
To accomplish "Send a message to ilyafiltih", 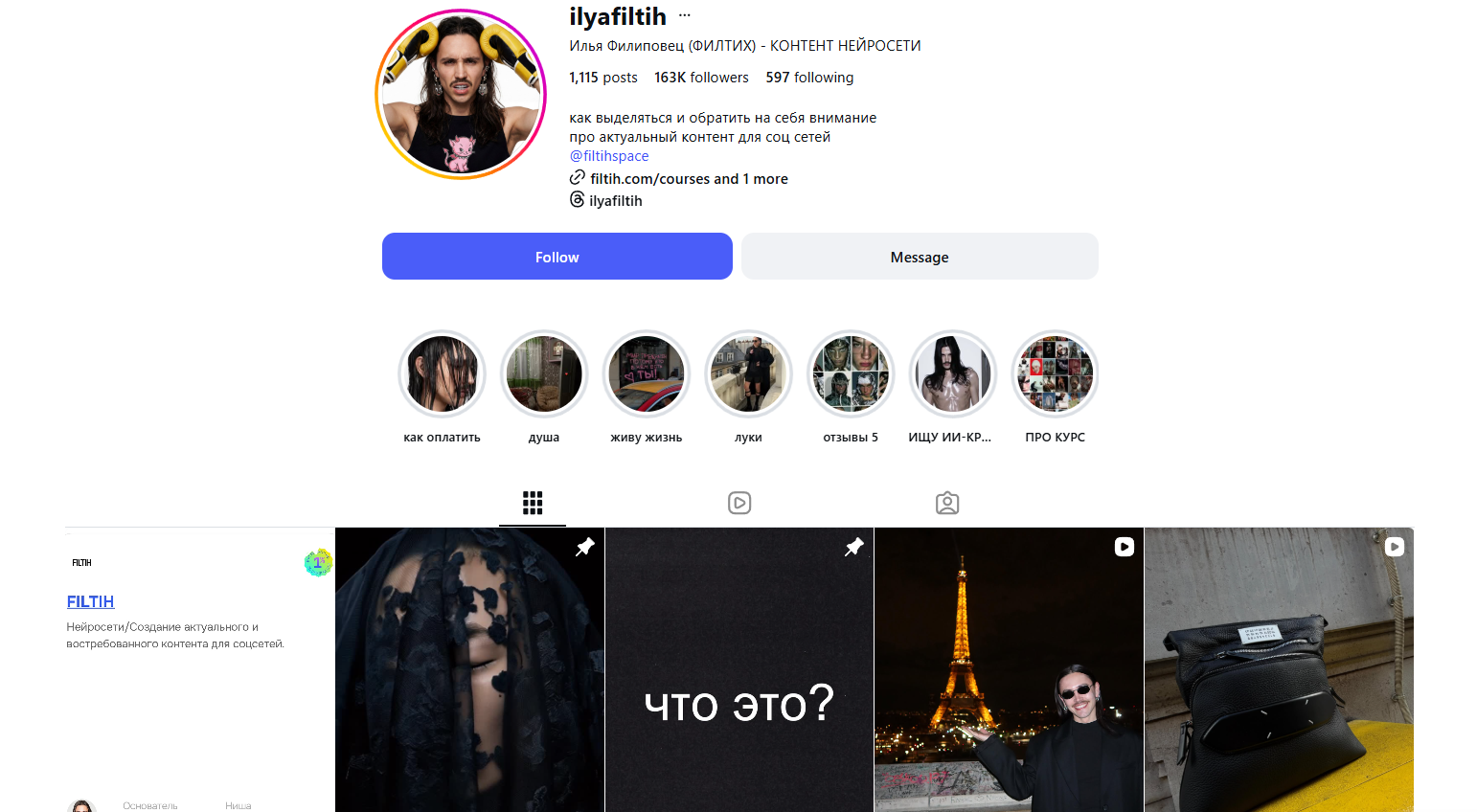I will [x=919, y=257].
